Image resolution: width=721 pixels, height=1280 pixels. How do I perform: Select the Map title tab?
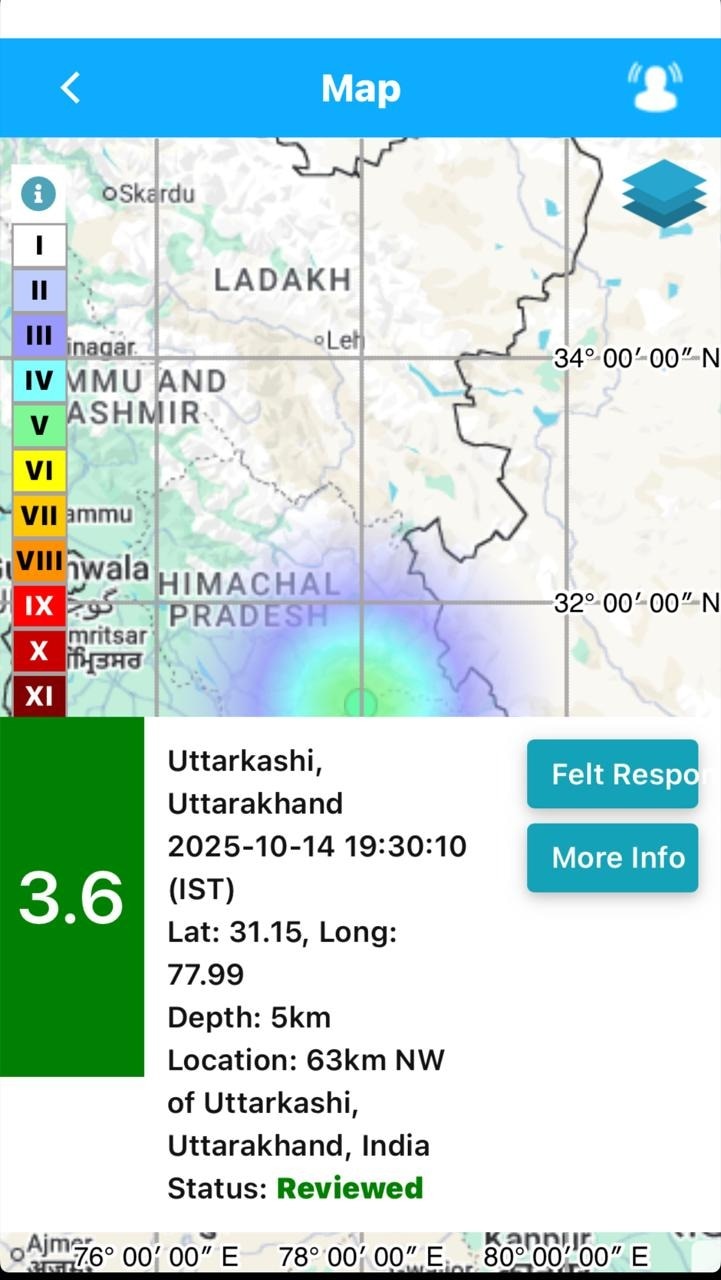[360, 87]
